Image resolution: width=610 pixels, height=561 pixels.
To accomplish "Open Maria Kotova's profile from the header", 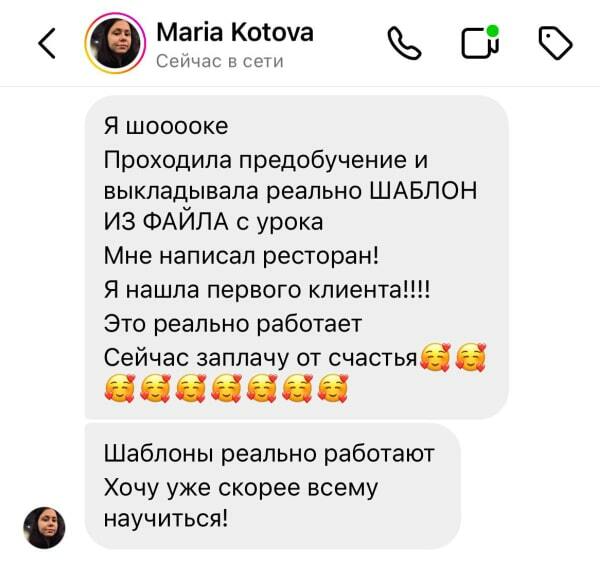I will click(234, 34).
